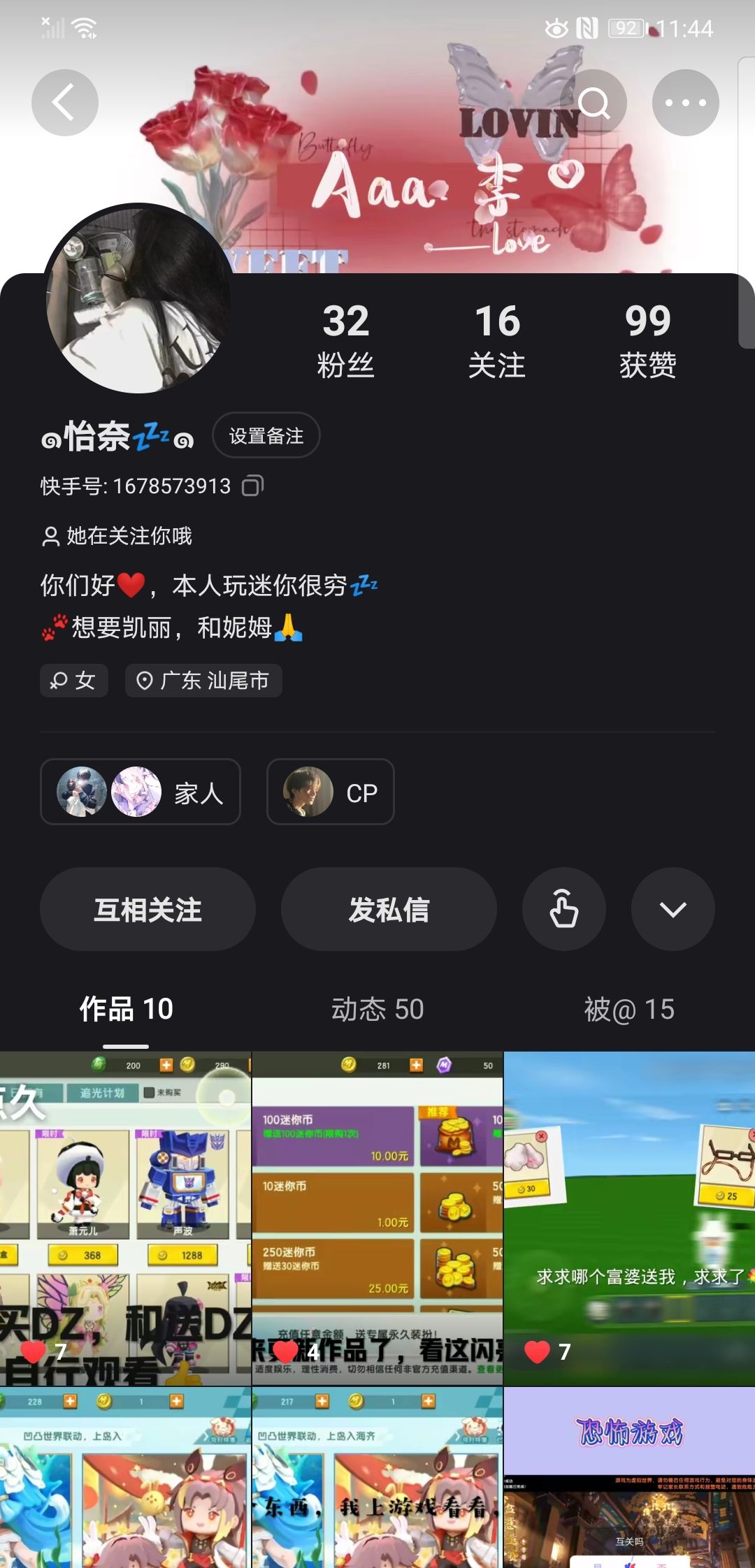
Task: Open the video about 买DZ和送DZ
Action: (125, 1218)
